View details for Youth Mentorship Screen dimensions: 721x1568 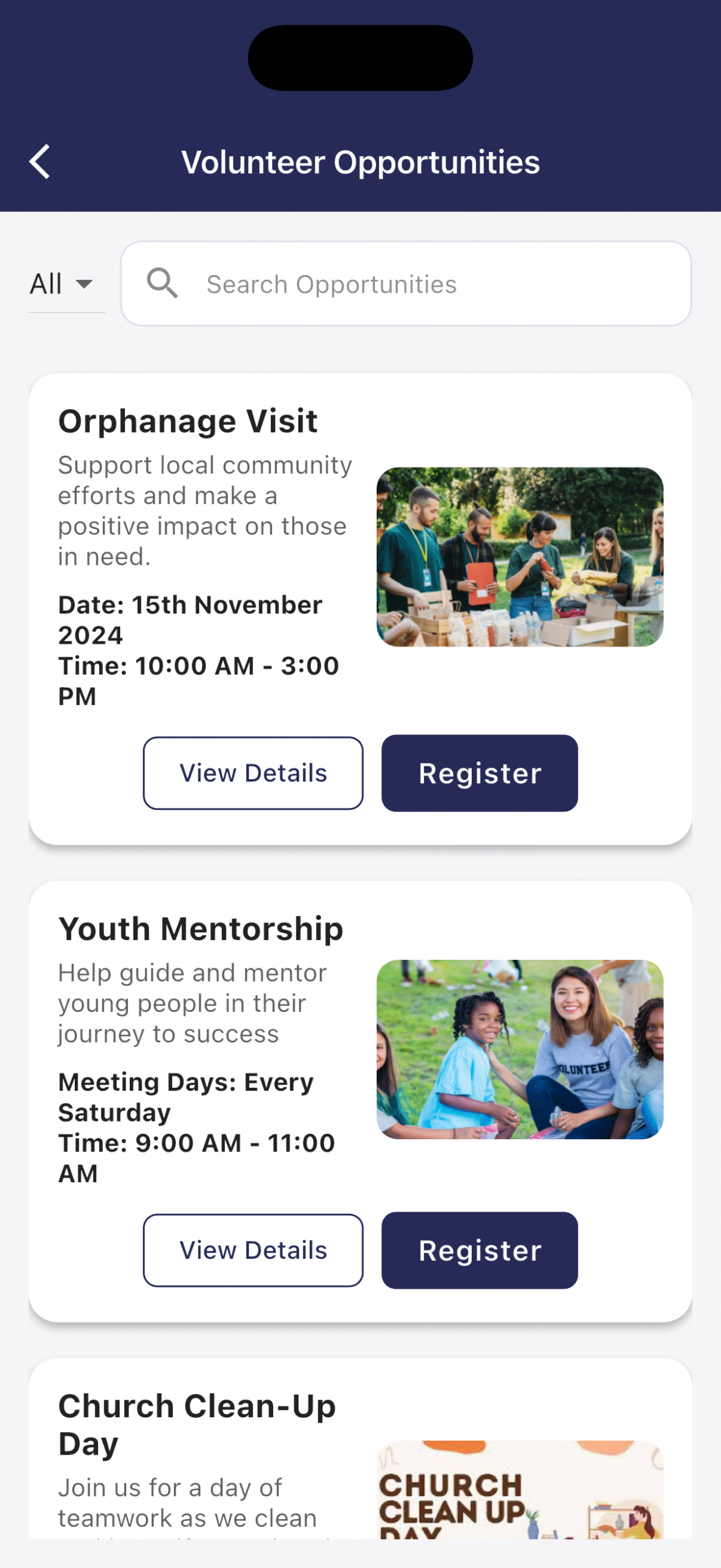(253, 1251)
